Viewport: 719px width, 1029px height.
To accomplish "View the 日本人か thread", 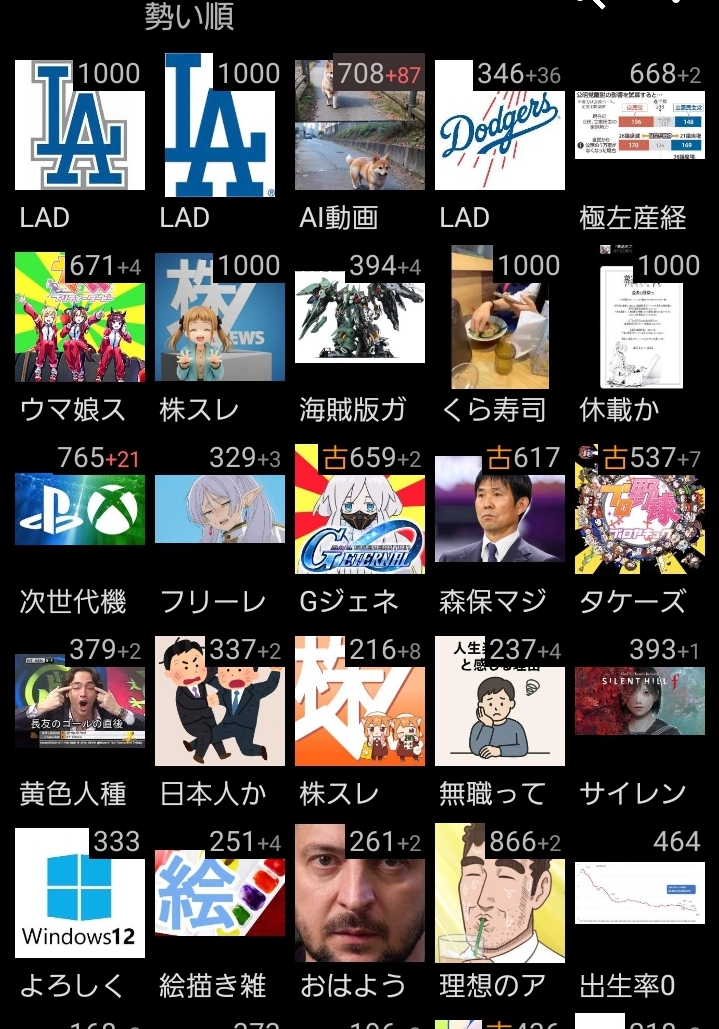I will [x=219, y=704].
